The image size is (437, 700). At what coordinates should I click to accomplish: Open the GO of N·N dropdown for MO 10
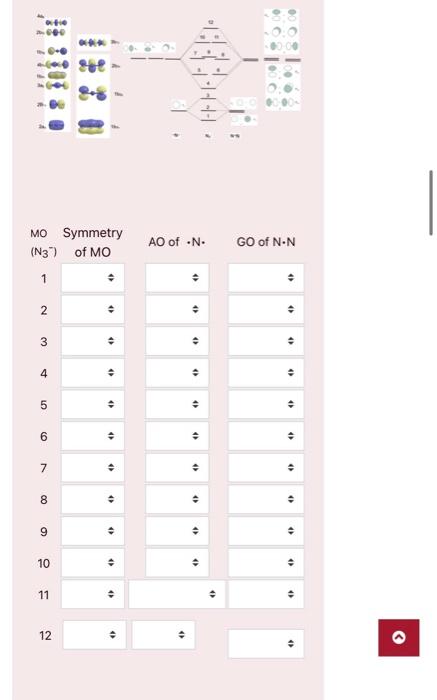[266, 563]
